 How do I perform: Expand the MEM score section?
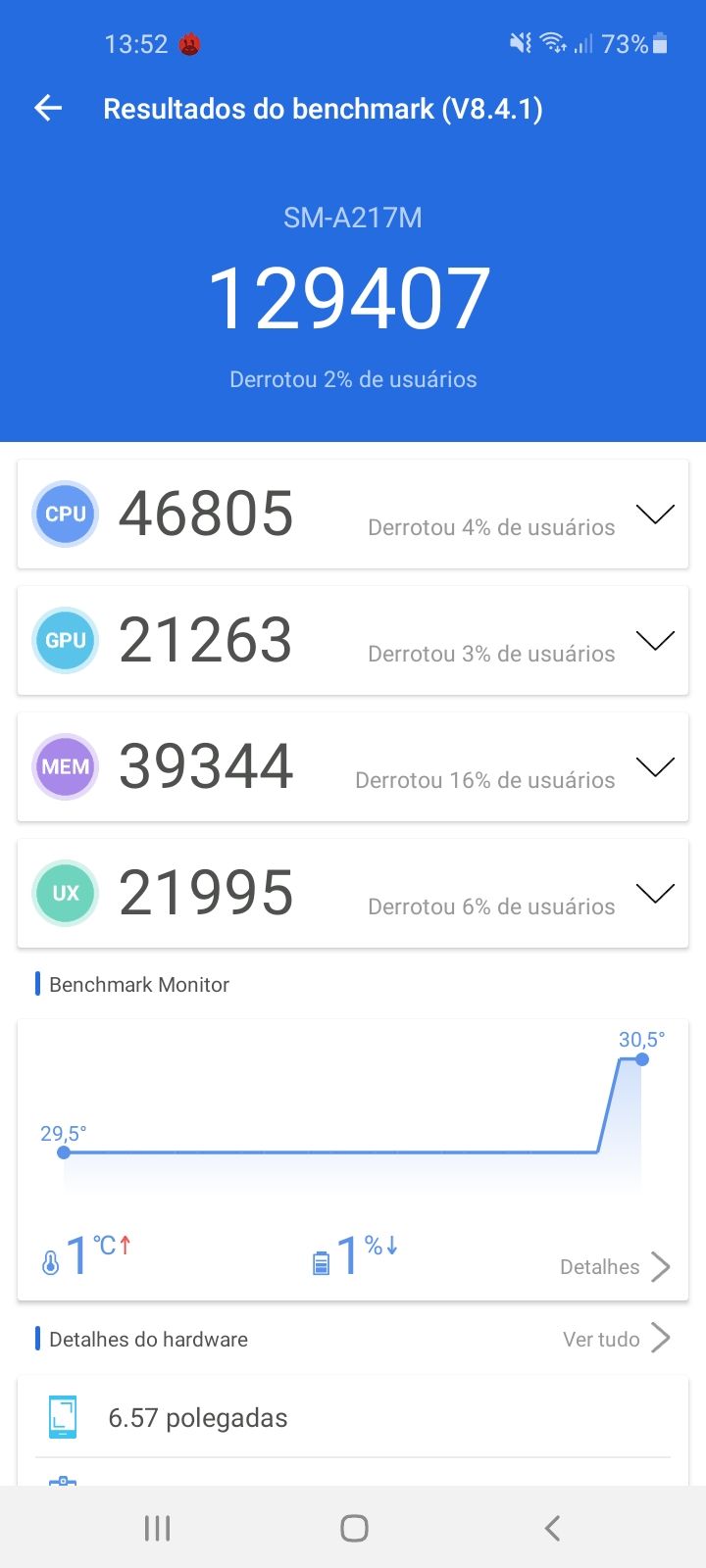[655, 767]
